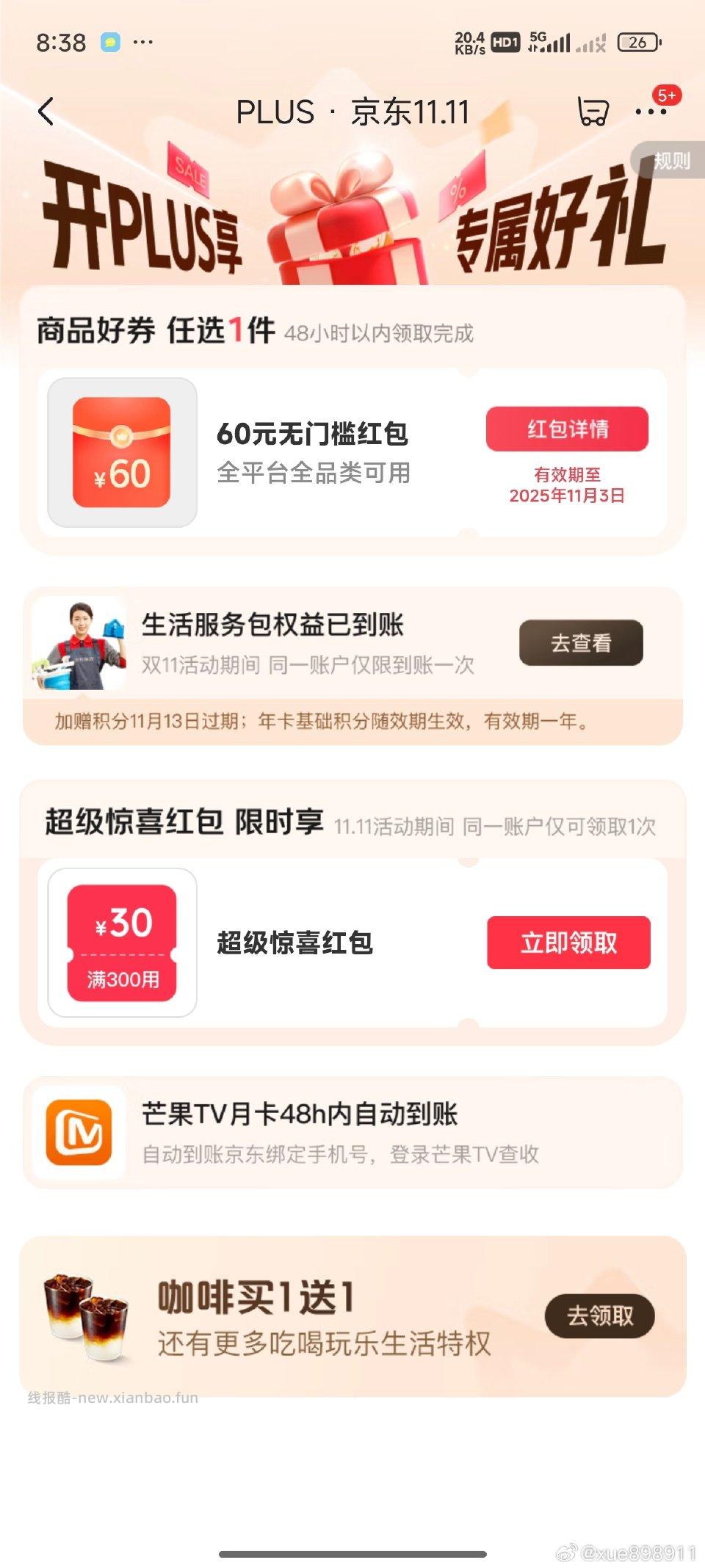
Task: Open the shopping cart icon
Action: 592,111
